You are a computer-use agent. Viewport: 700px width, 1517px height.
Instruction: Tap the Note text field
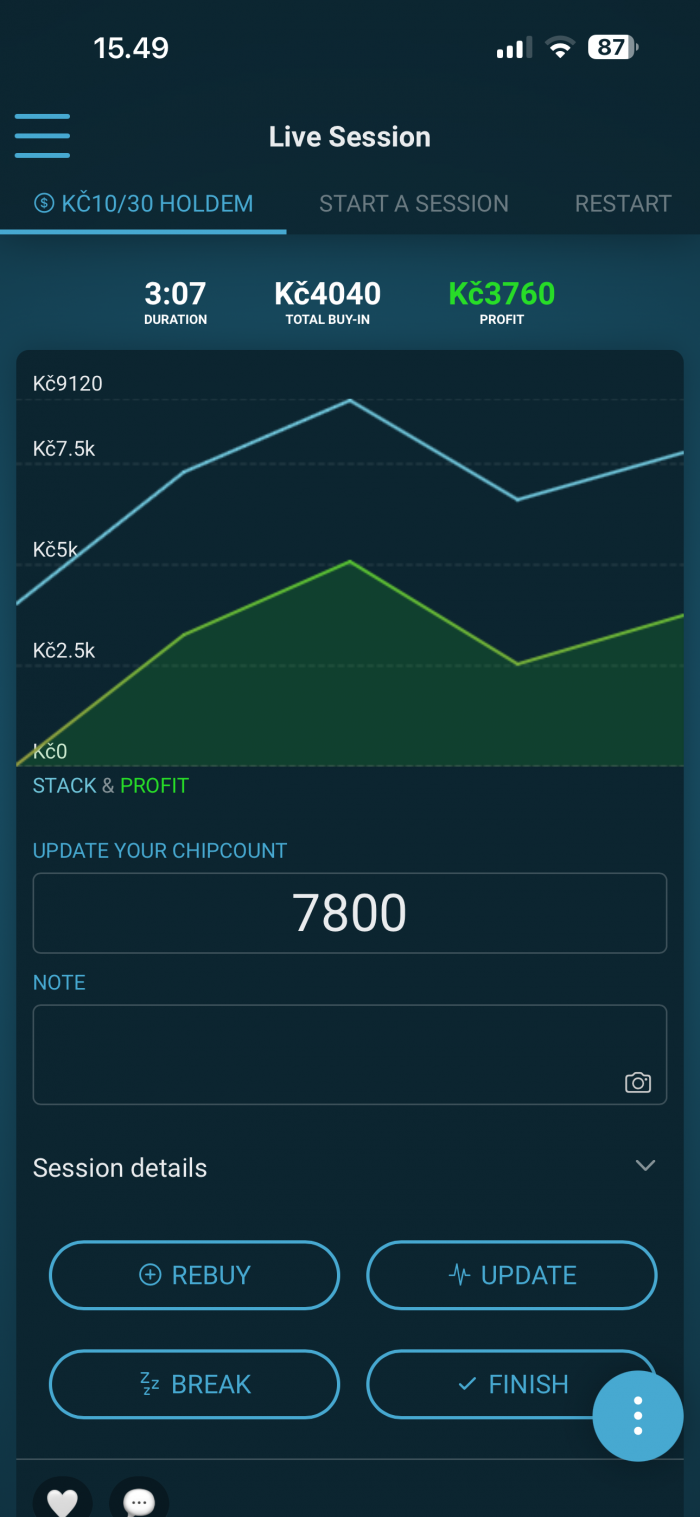coord(350,1055)
